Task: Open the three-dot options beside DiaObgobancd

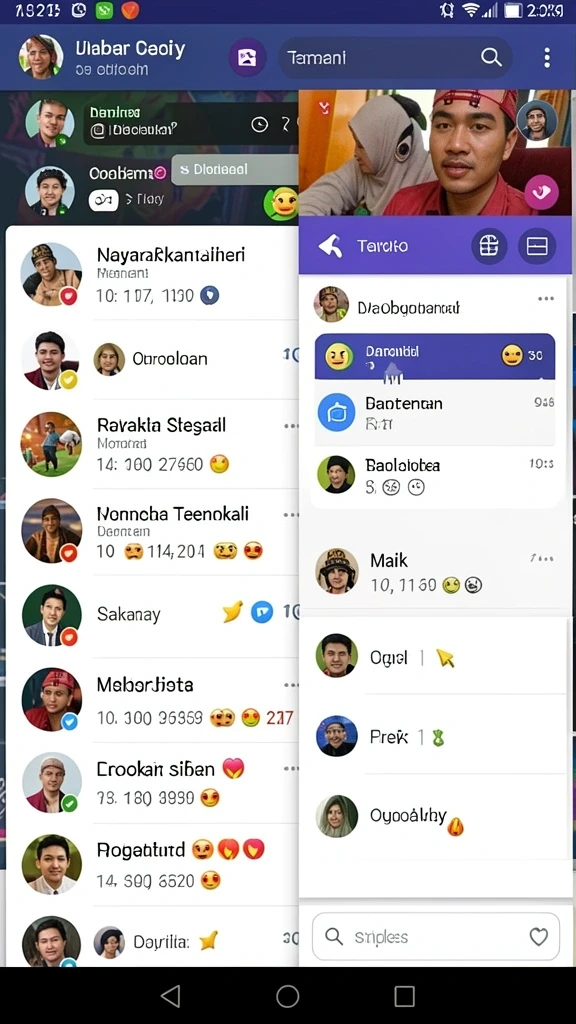Action: click(x=546, y=299)
